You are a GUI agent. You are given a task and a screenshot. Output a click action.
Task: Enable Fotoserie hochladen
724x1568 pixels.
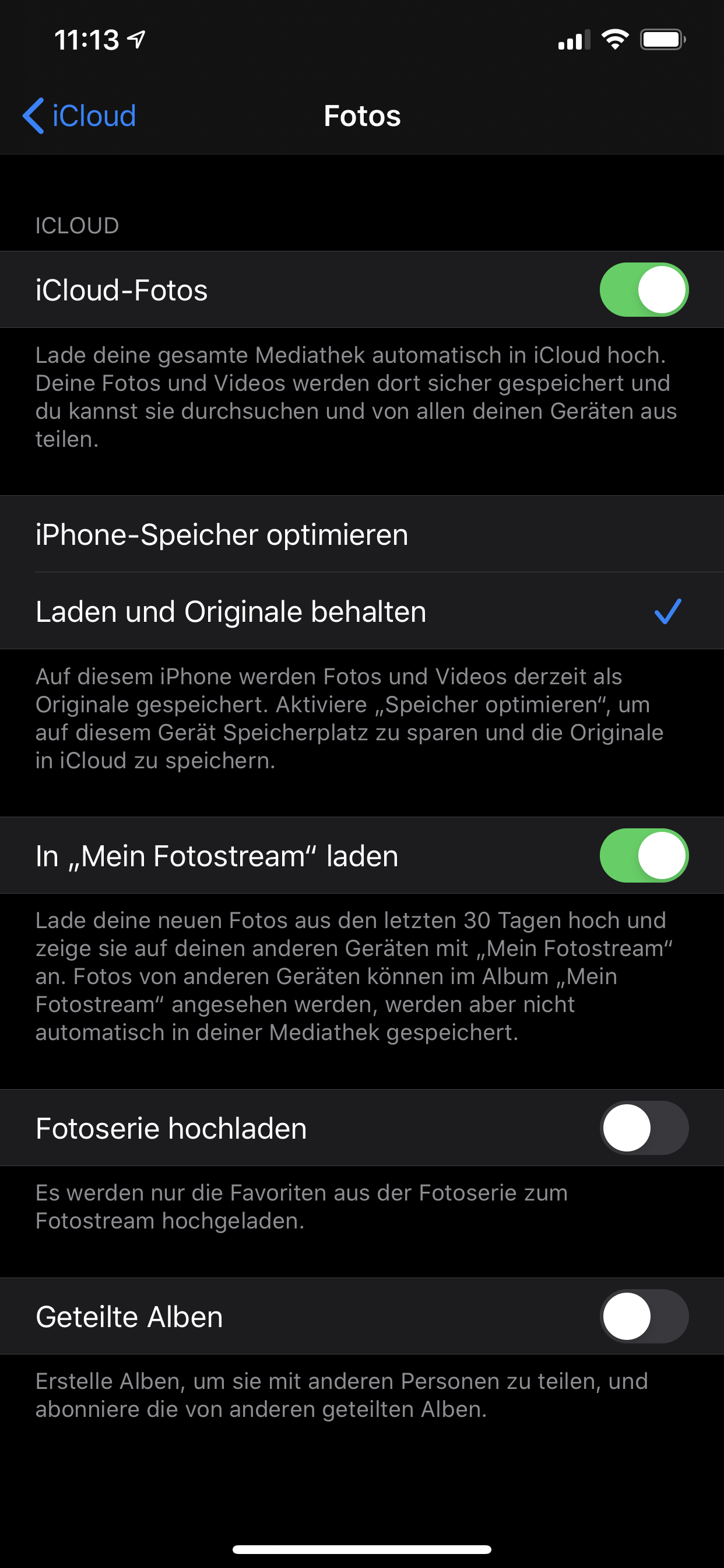pos(644,1128)
